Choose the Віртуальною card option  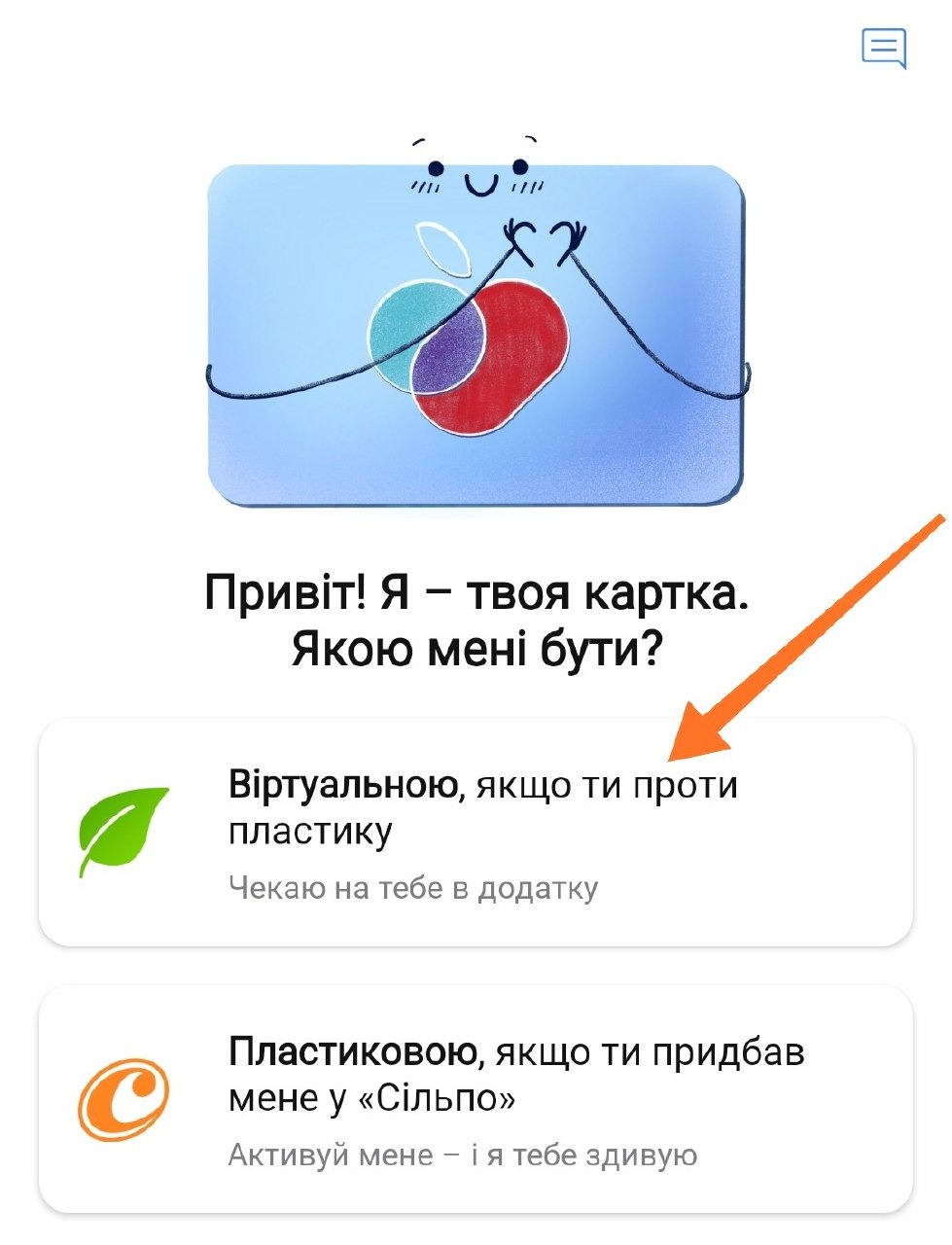coord(476,833)
